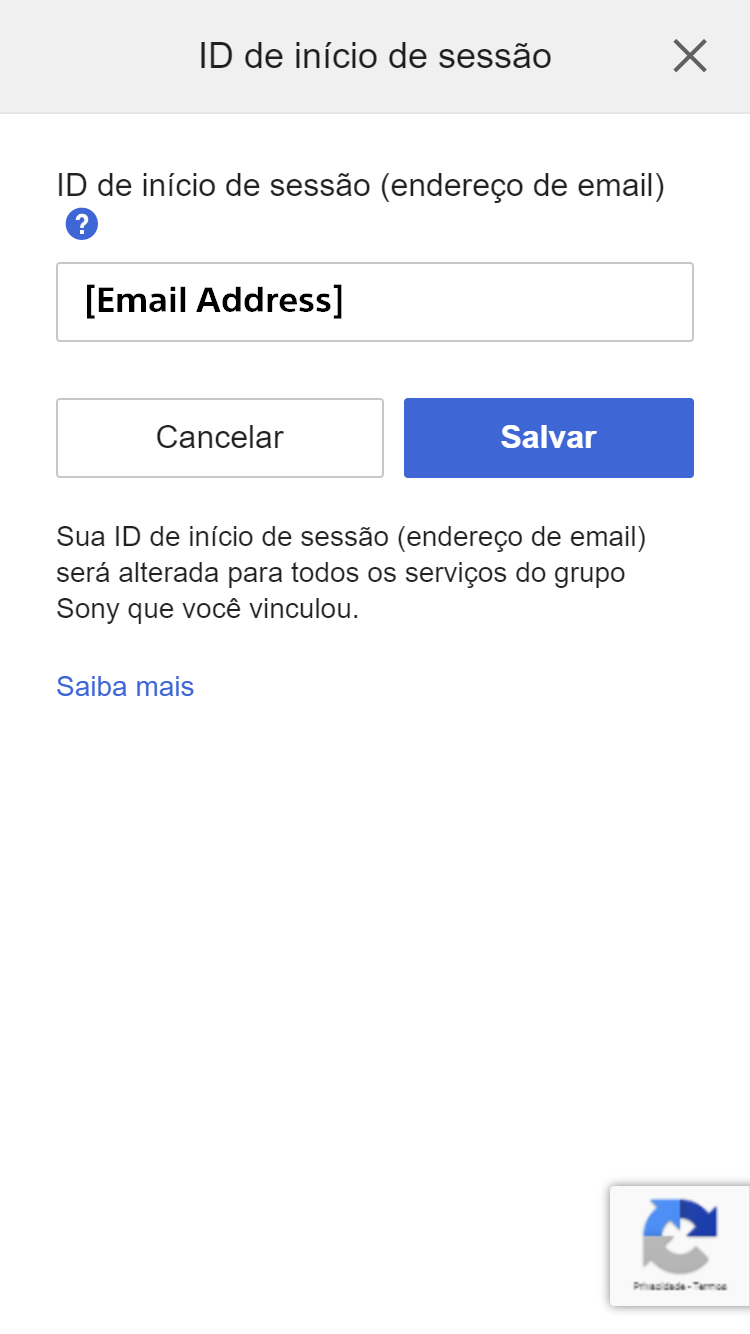This screenshot has width=750, height=1334.
Task: Save the new login ID with Salvar
Action: coord(548,437)
